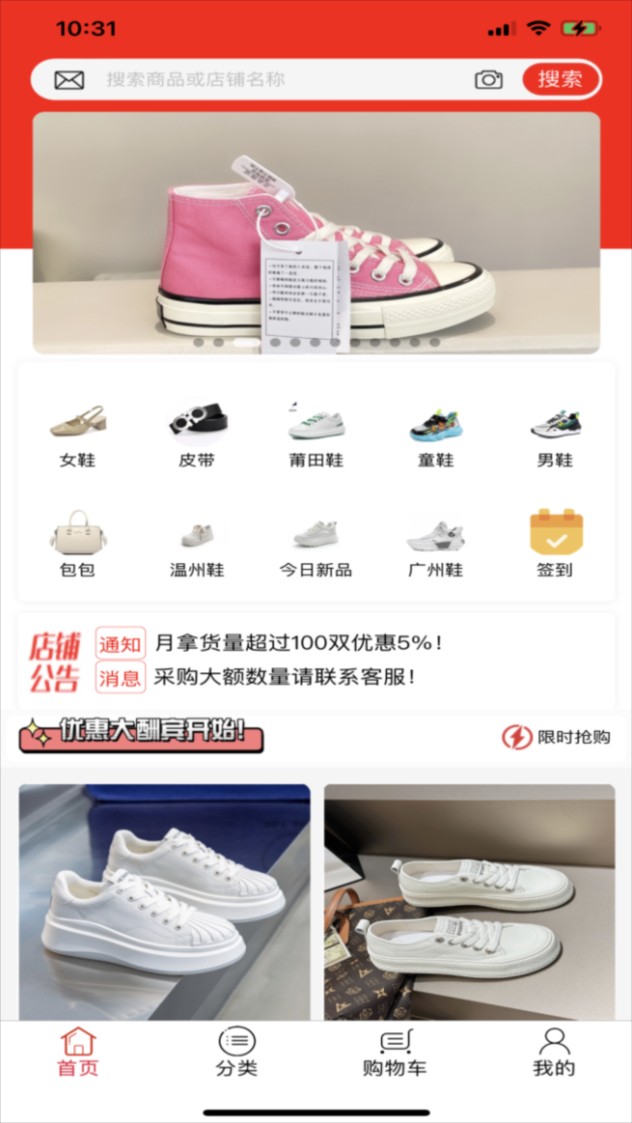
Task: Check out 今日新品
Action: (316, 546)
